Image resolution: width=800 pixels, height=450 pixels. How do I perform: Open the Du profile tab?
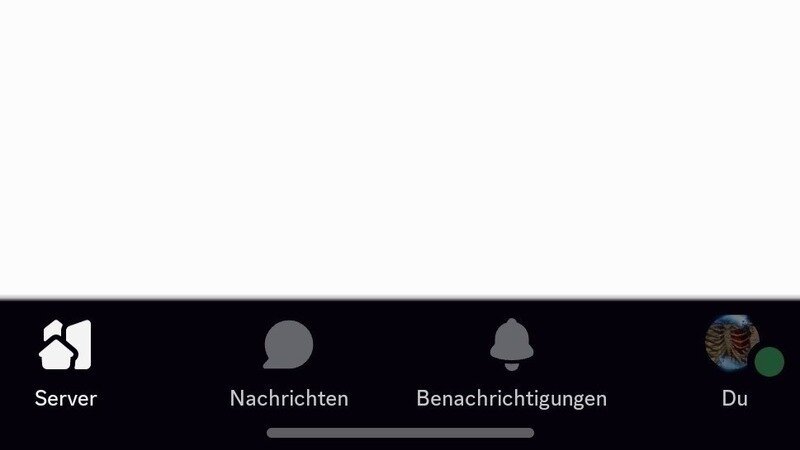pyautogui.click(x=735, y=362)
